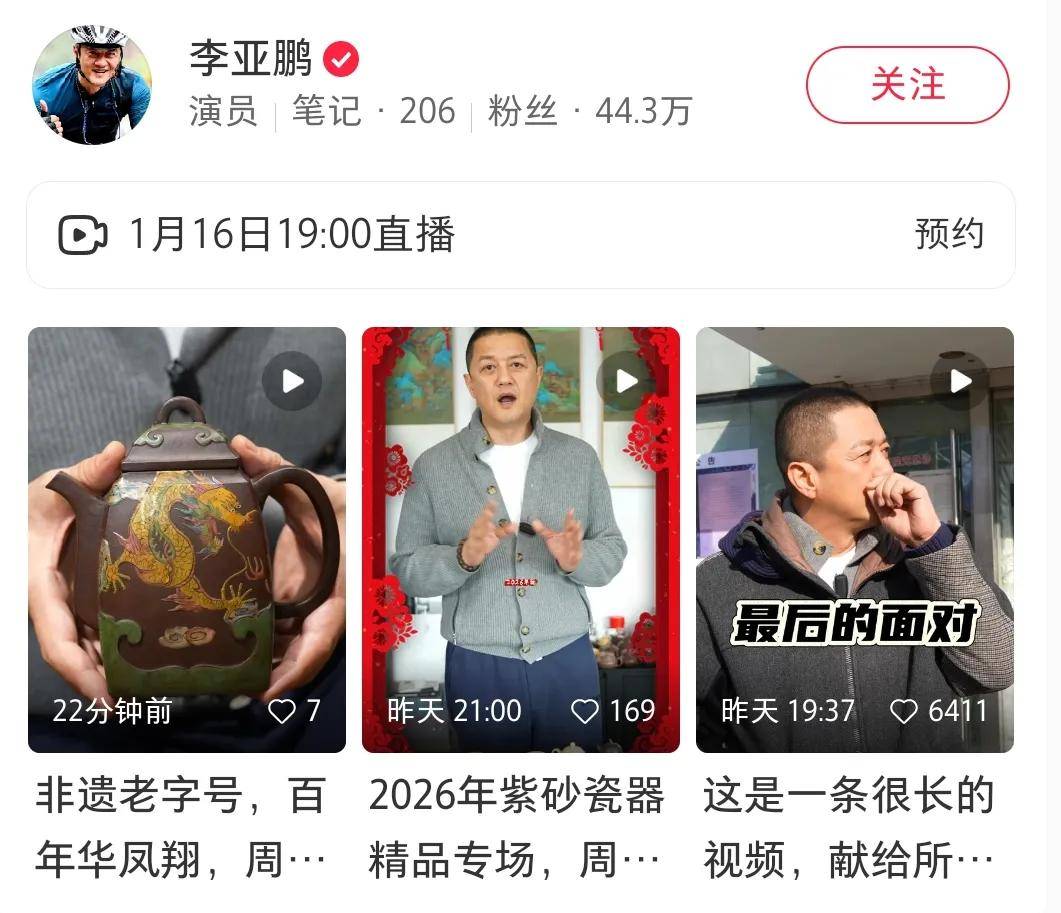Open the 这是一条很长的视频 note
This screenshot has width=1061, height=913.
[854, 540]
